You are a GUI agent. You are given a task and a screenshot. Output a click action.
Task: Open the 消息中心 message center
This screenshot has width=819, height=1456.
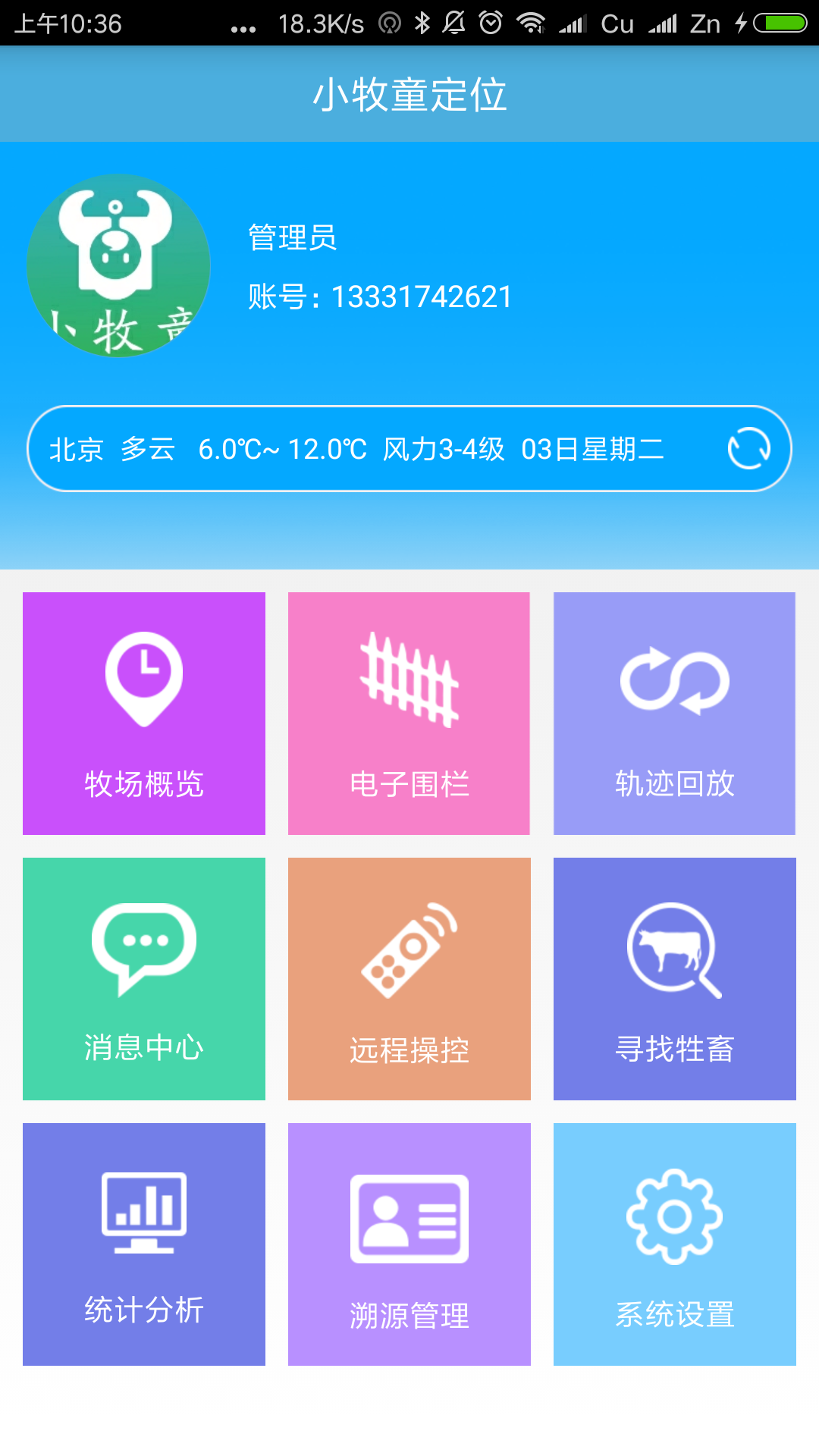point(143,978)
